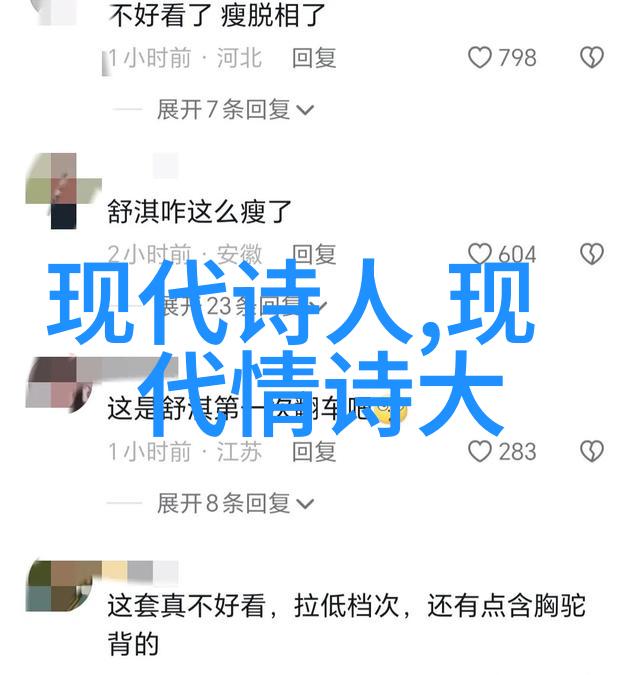
Task: Reply to the Hebei comment
Action: 314,58
